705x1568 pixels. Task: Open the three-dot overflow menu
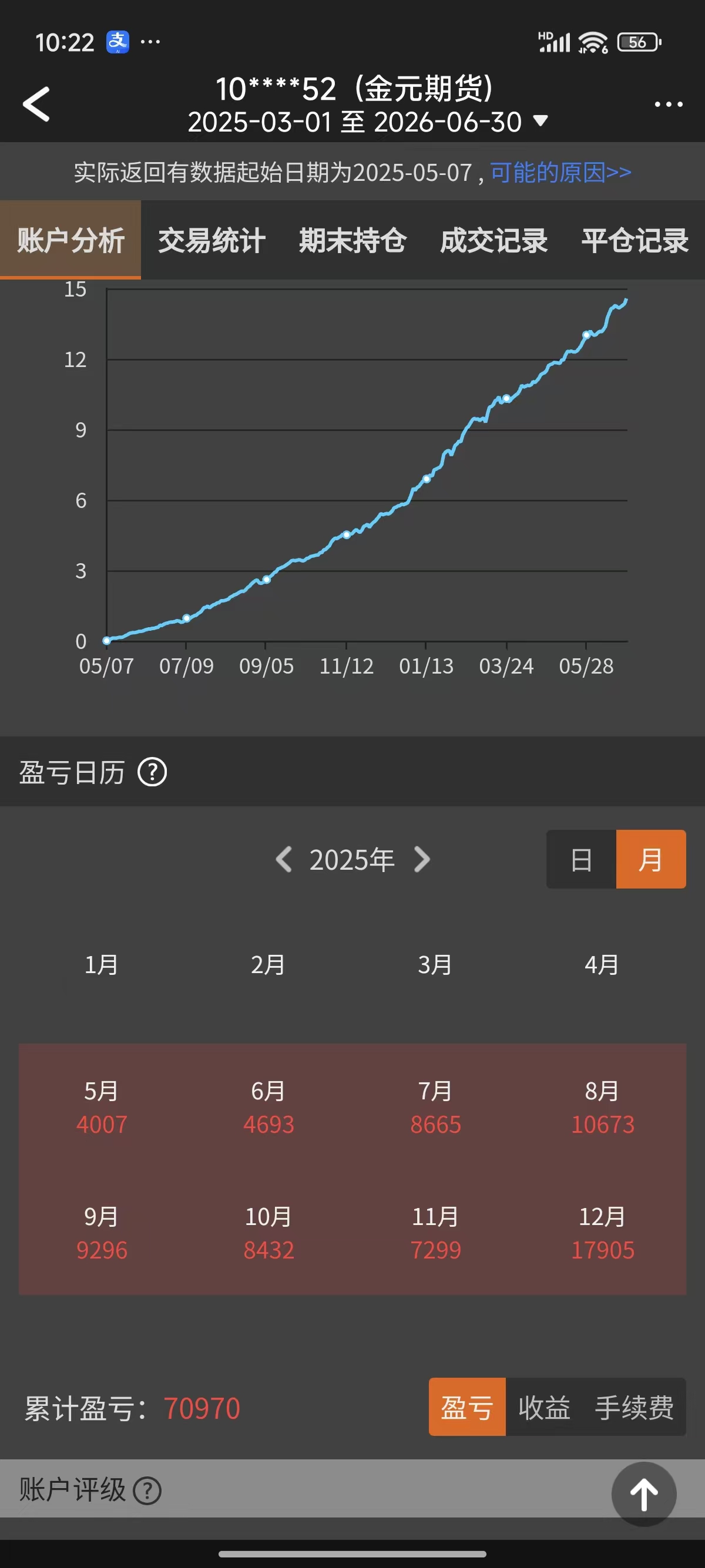[668, 105]
